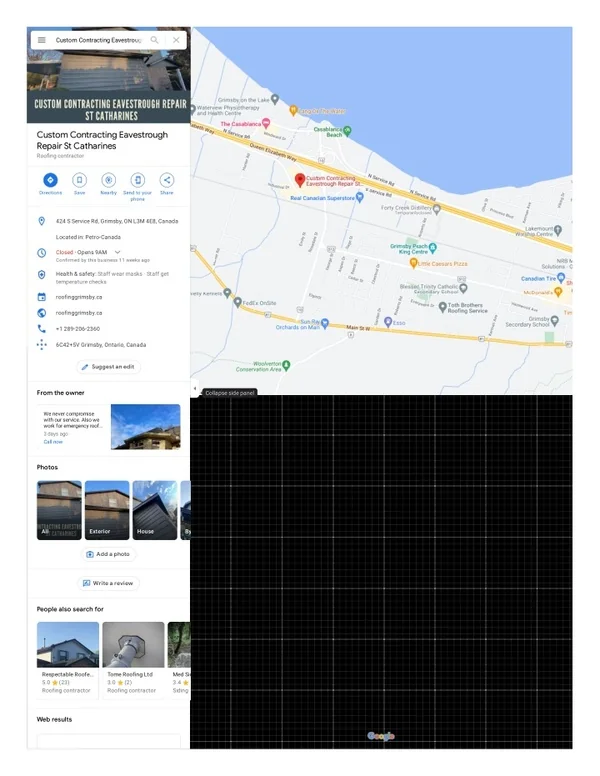Write a review for this business
The width and height of the screenshot is (600, 776).
[x=109, y=583]
